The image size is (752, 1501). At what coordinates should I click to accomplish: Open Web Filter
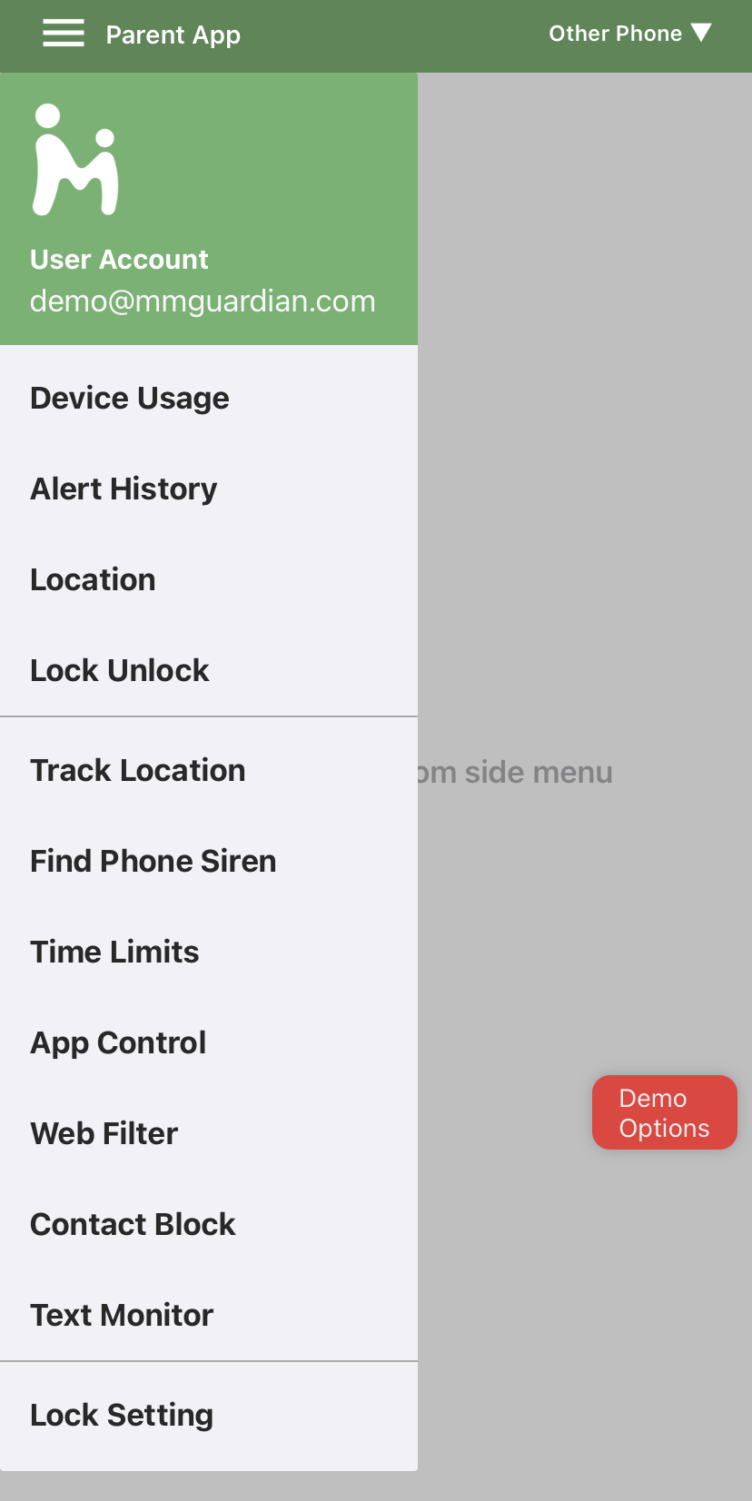coord(209,1133)
